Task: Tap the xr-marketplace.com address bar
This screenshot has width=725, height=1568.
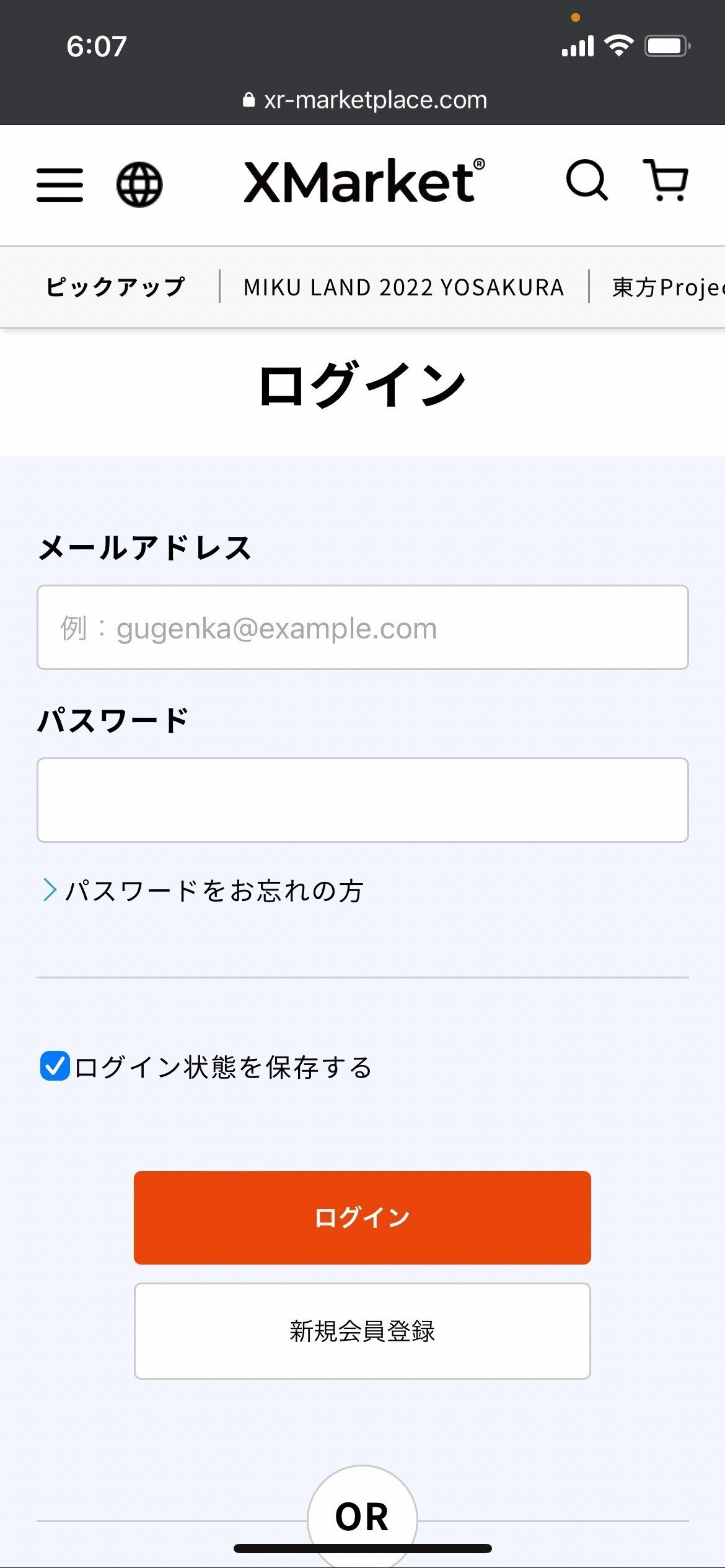Action: point(365,100)
